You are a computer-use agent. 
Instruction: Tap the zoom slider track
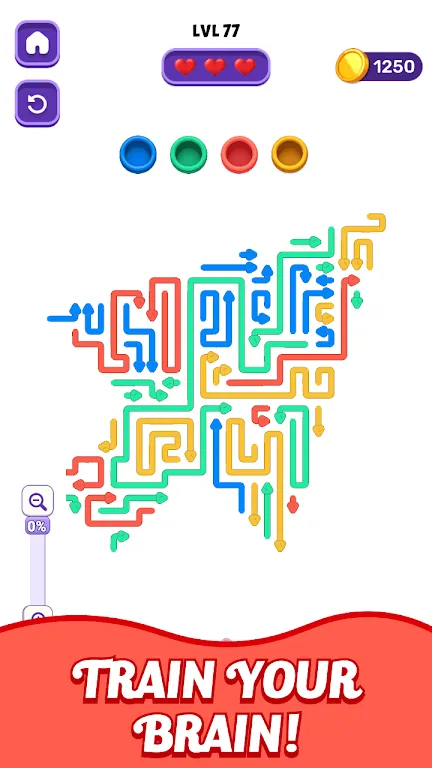tap(38, 570)
